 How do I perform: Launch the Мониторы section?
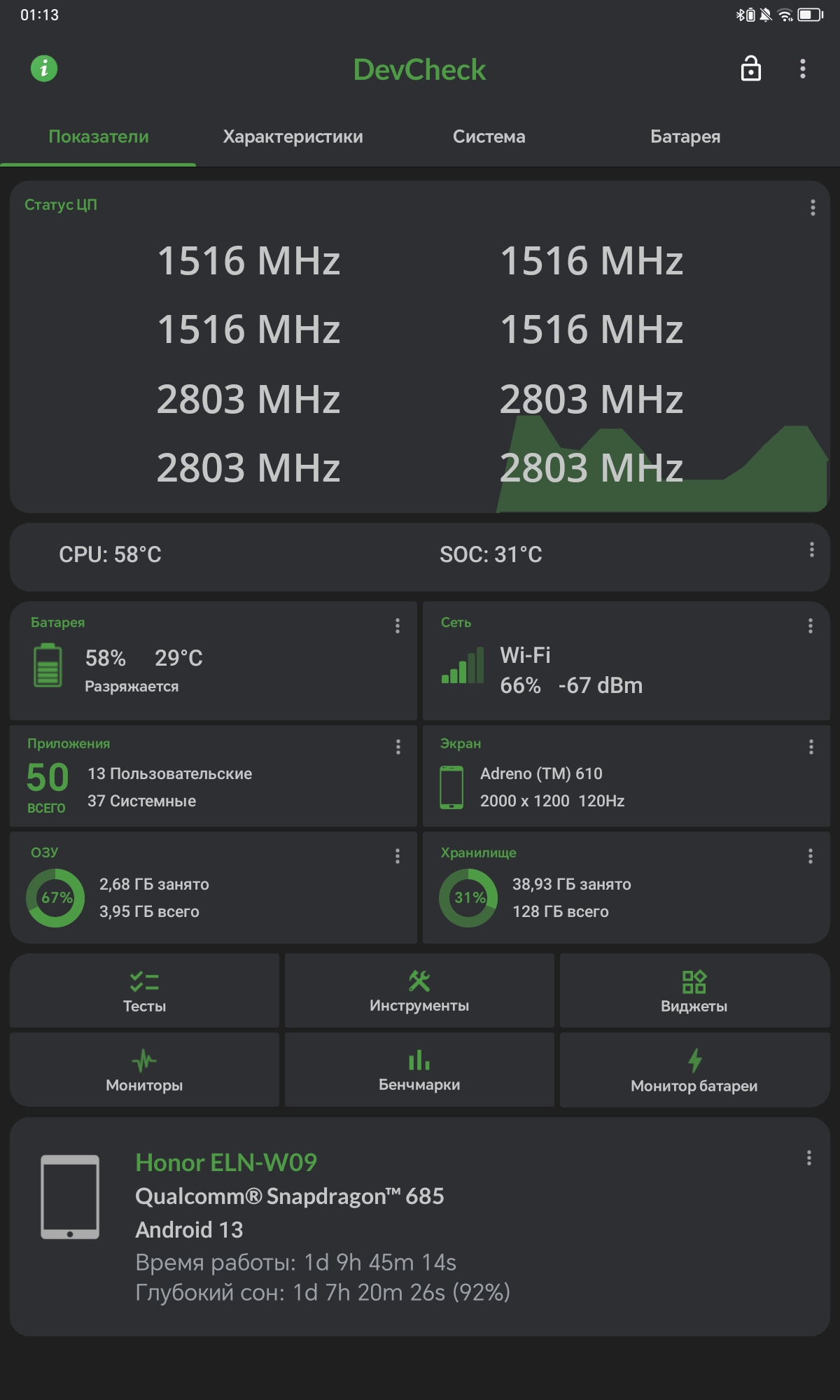tap(144, 1070)
